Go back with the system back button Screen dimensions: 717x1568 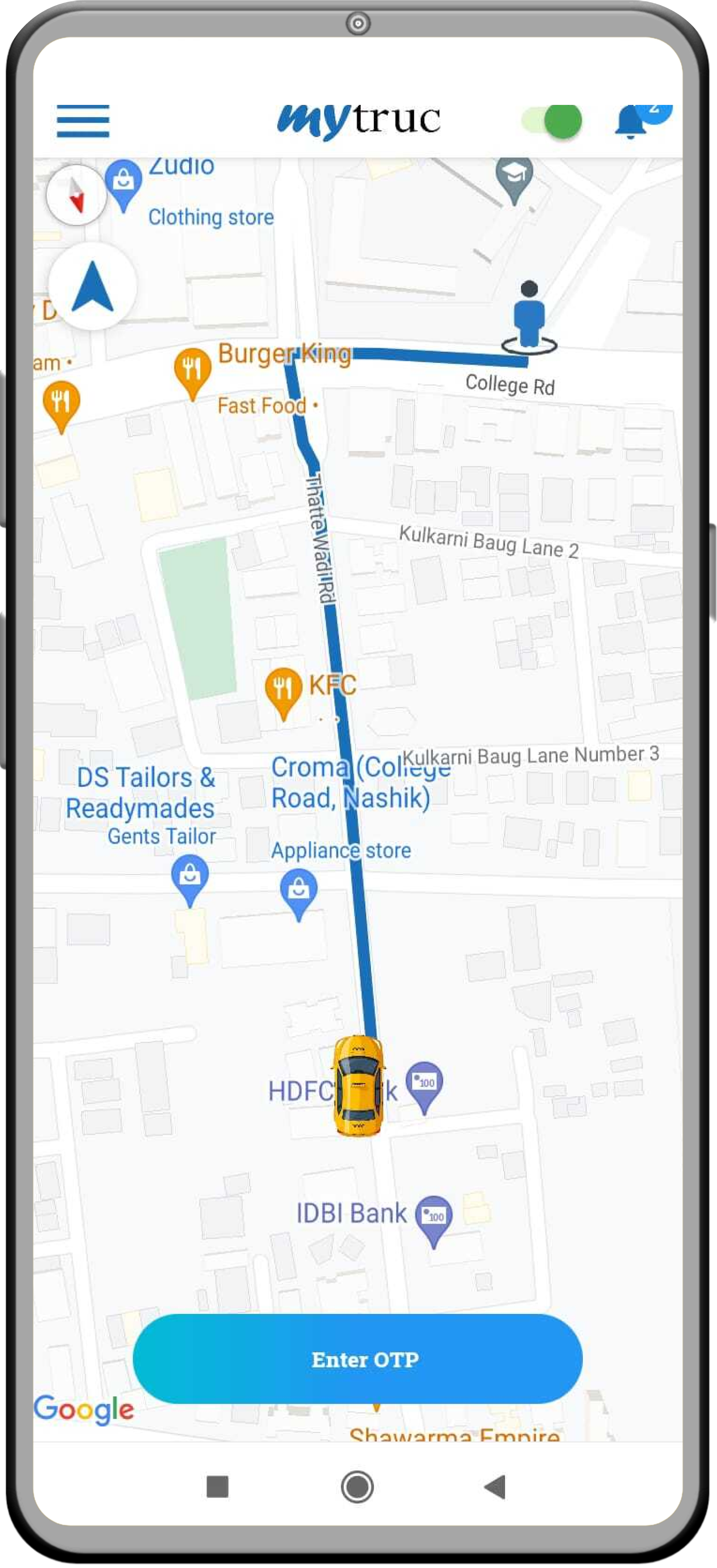pyautogui.click(x=496, y=1487)
